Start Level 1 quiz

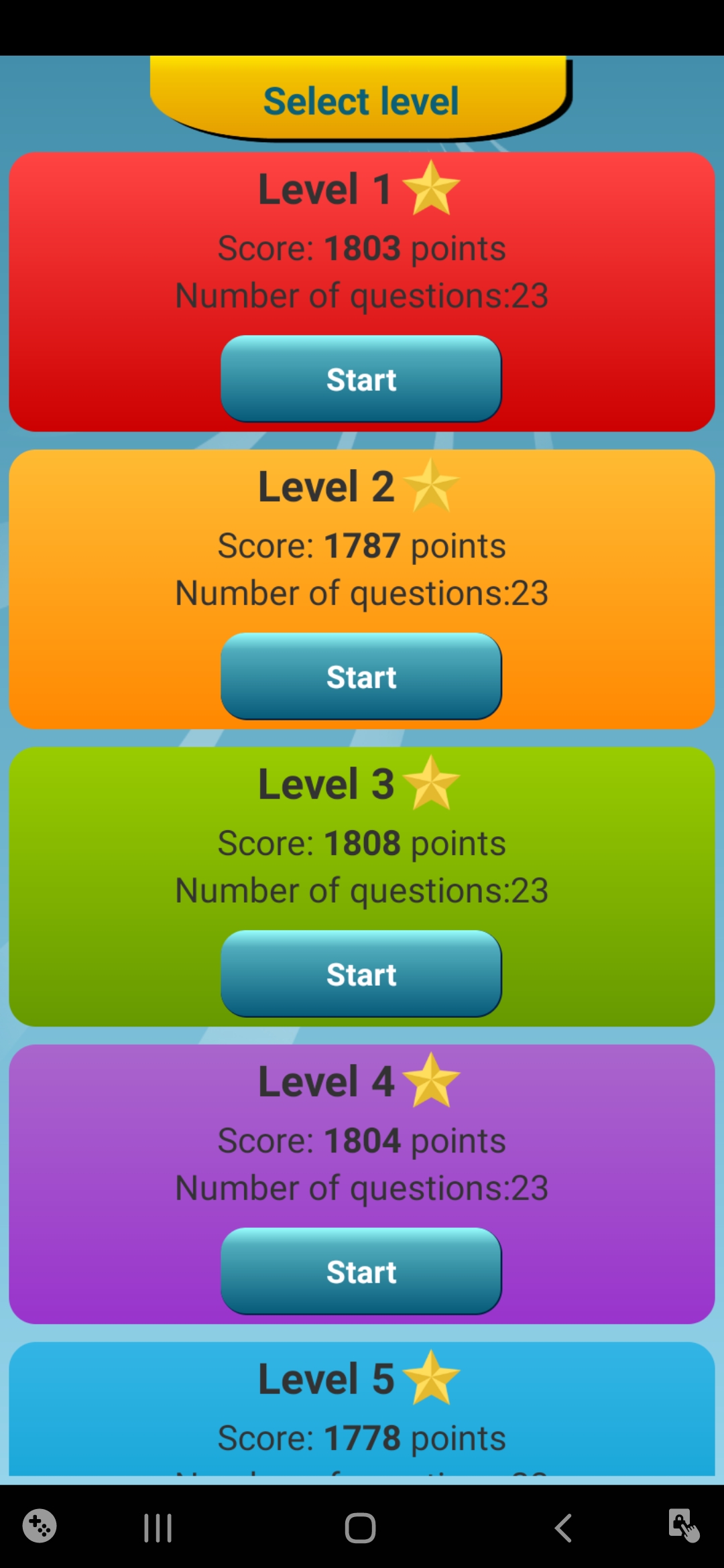click(361, 379)
